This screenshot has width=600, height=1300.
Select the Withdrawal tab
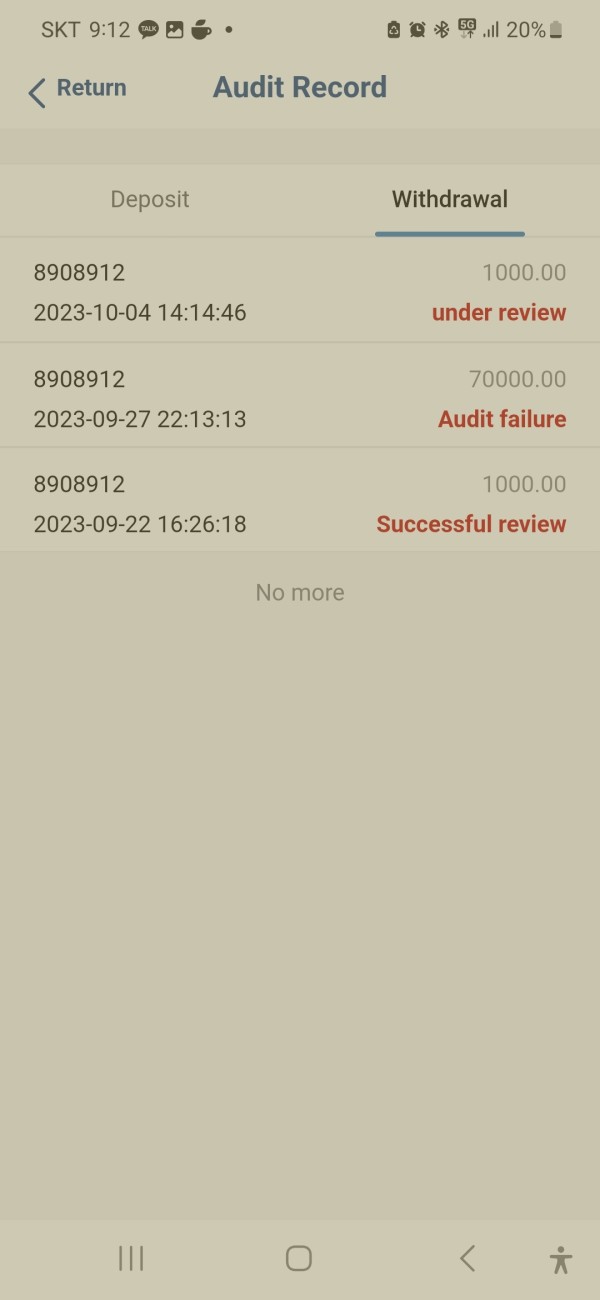pyautogui.click(x=450, y=199)
